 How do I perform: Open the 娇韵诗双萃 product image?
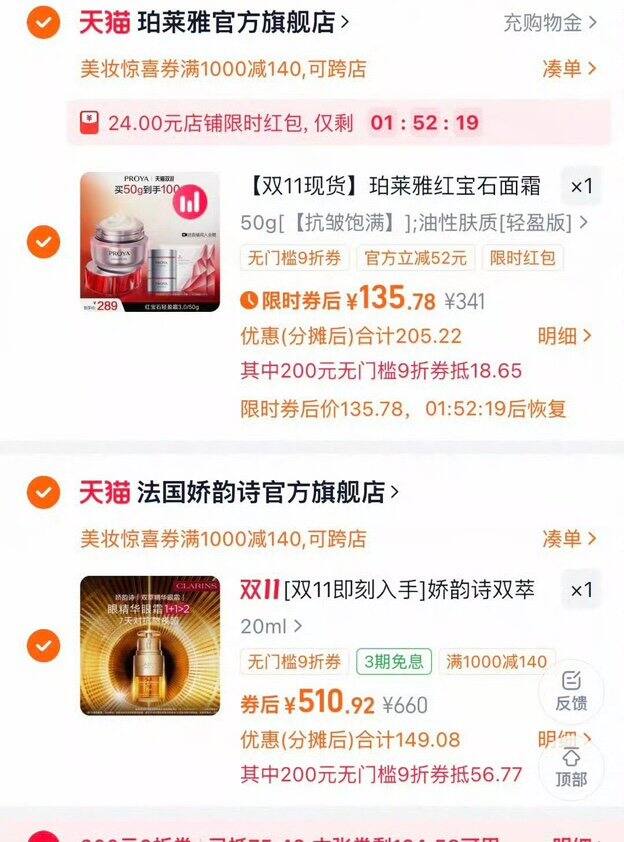pos(150,646)
